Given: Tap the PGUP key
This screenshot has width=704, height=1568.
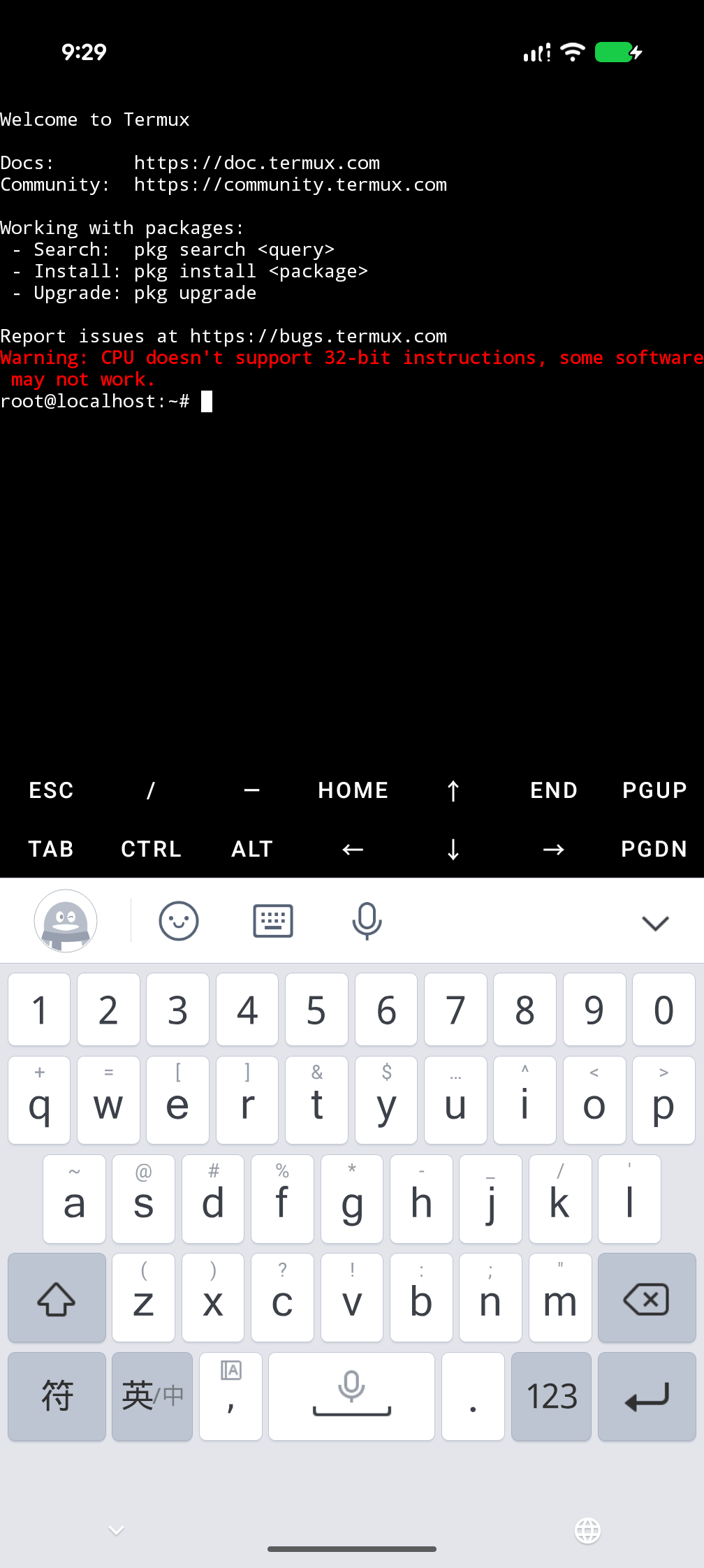Looking at the screenshot, I should (654, 790).
